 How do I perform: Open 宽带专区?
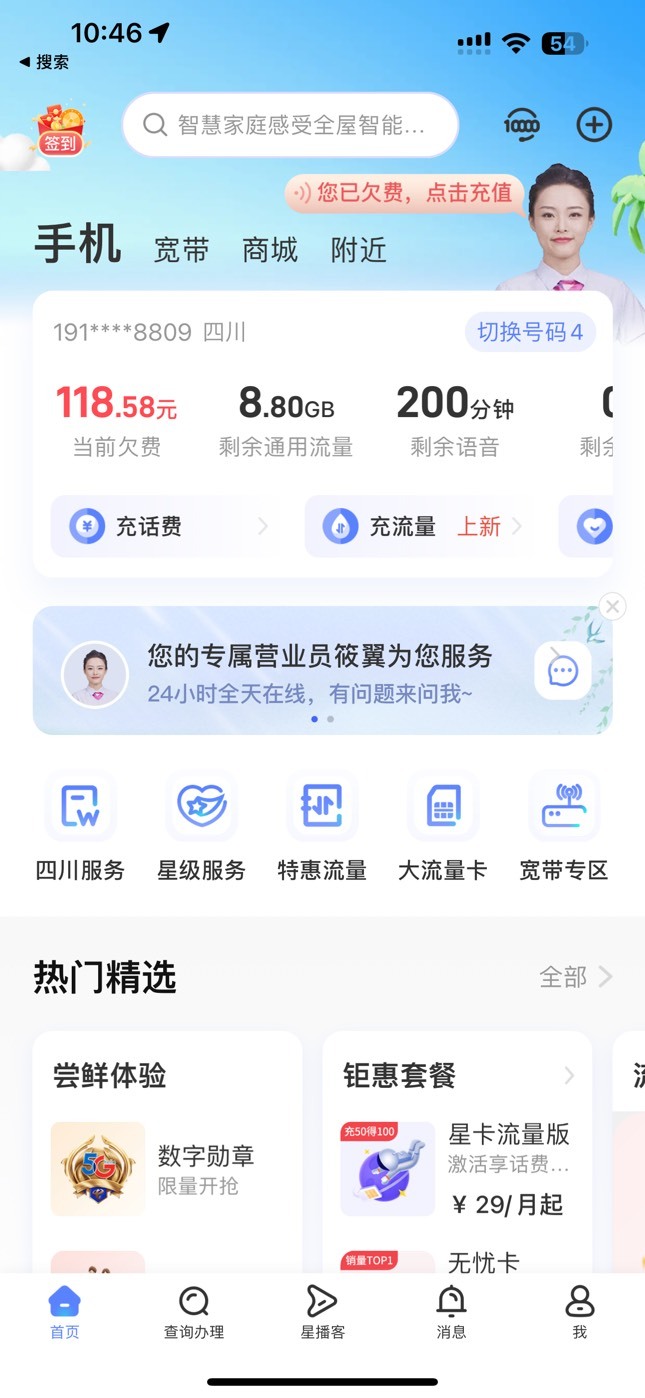564,828
